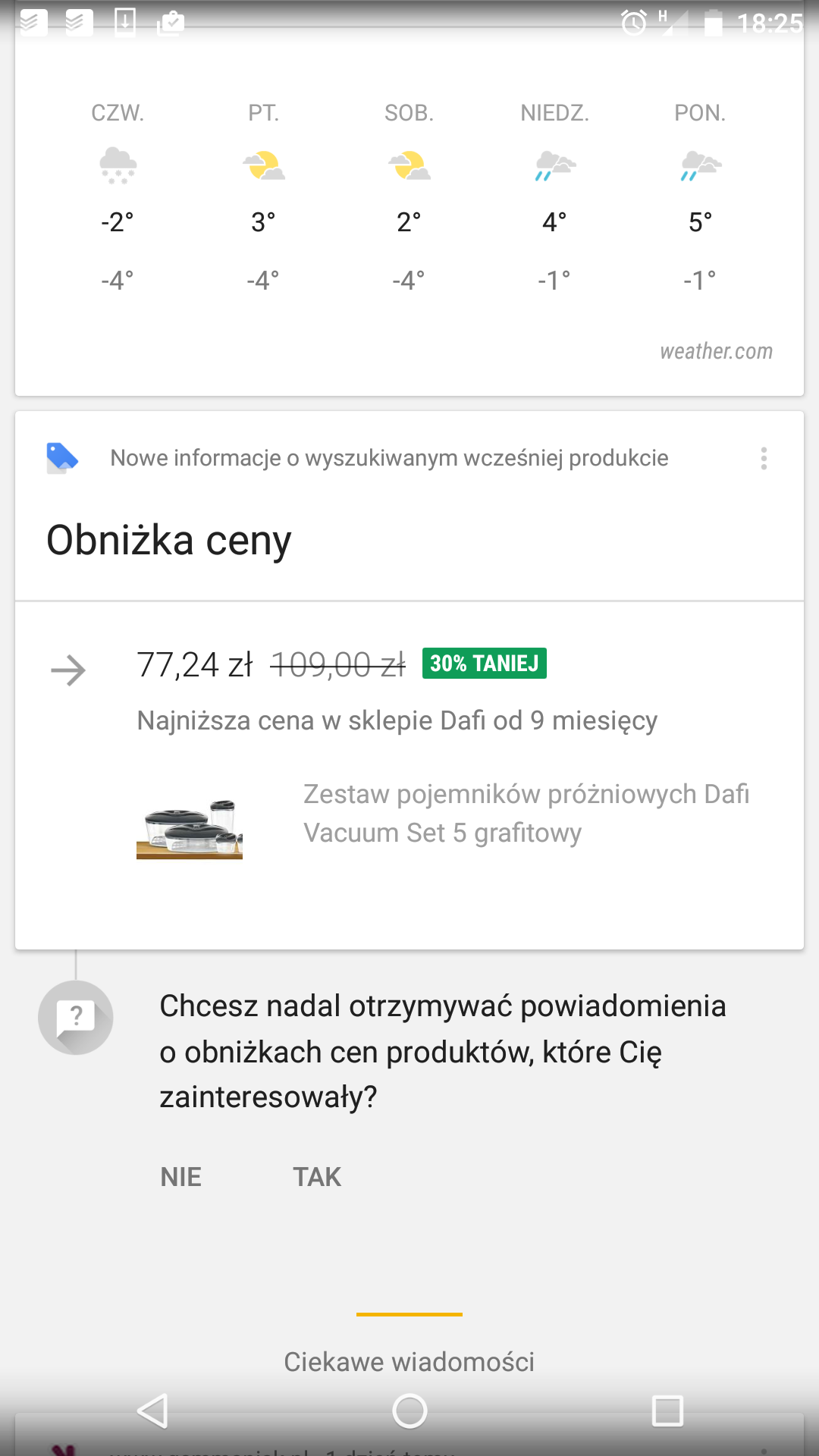The image size is (819, 1456).
Task: Tap the Back navigation button
Action: point(153,1411)
